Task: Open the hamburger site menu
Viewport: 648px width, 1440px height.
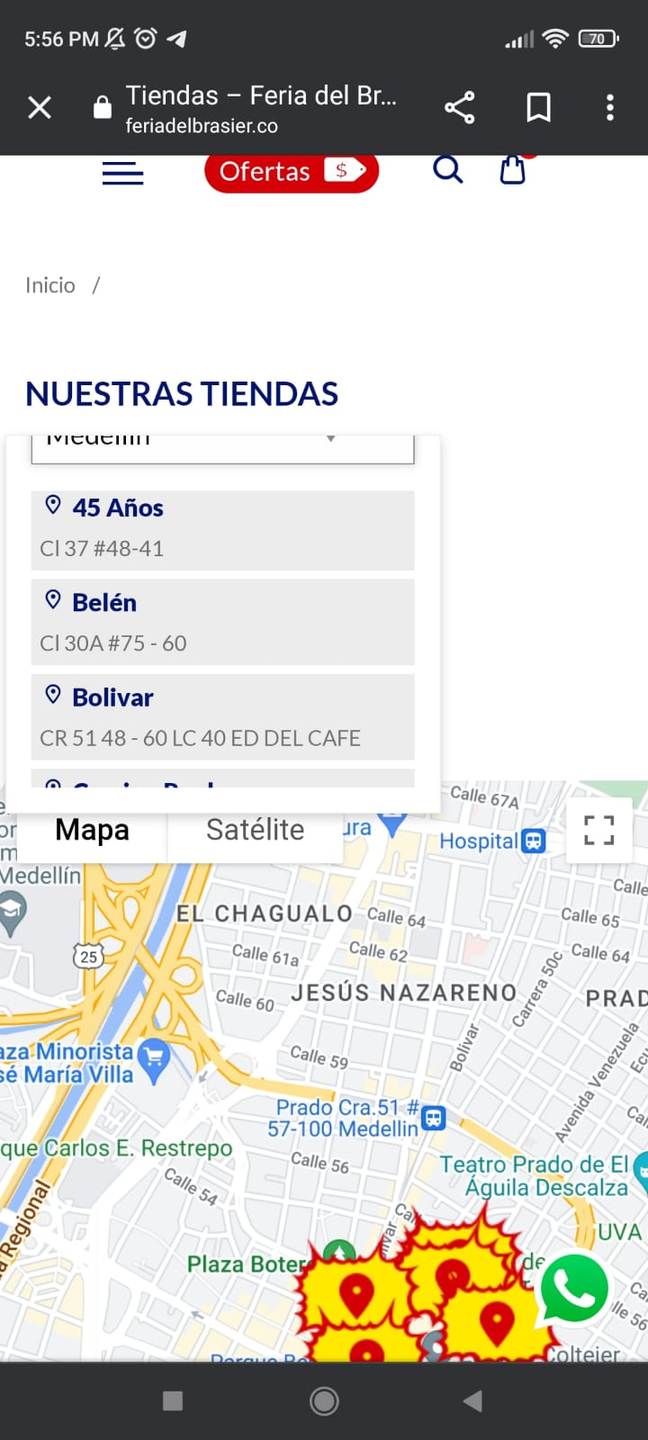Action: (123, 173)
